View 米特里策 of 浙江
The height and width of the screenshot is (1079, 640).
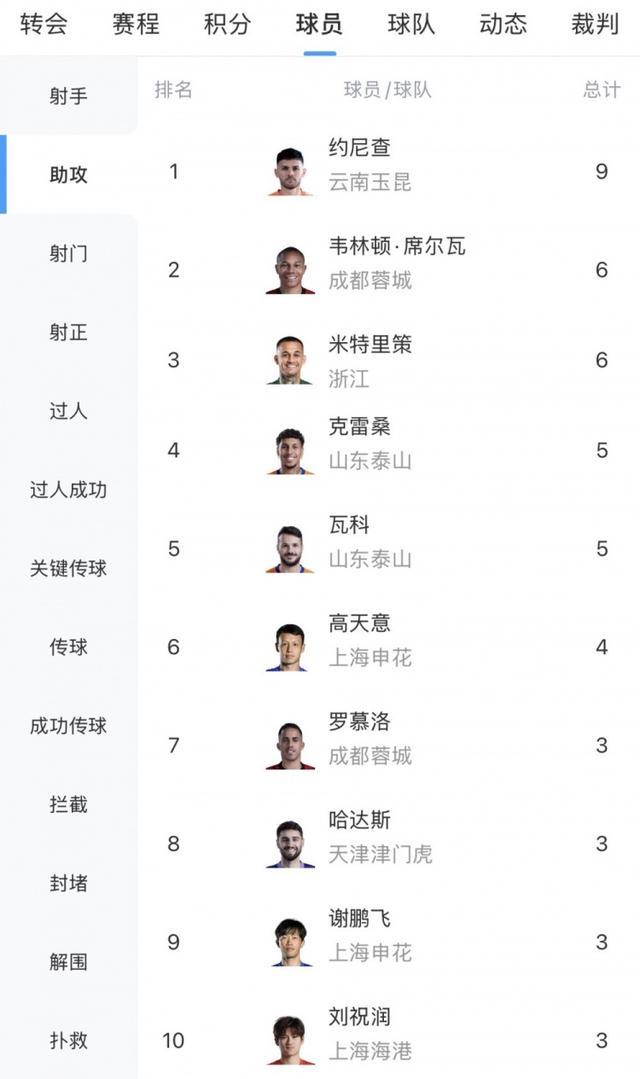coord(389,360)
